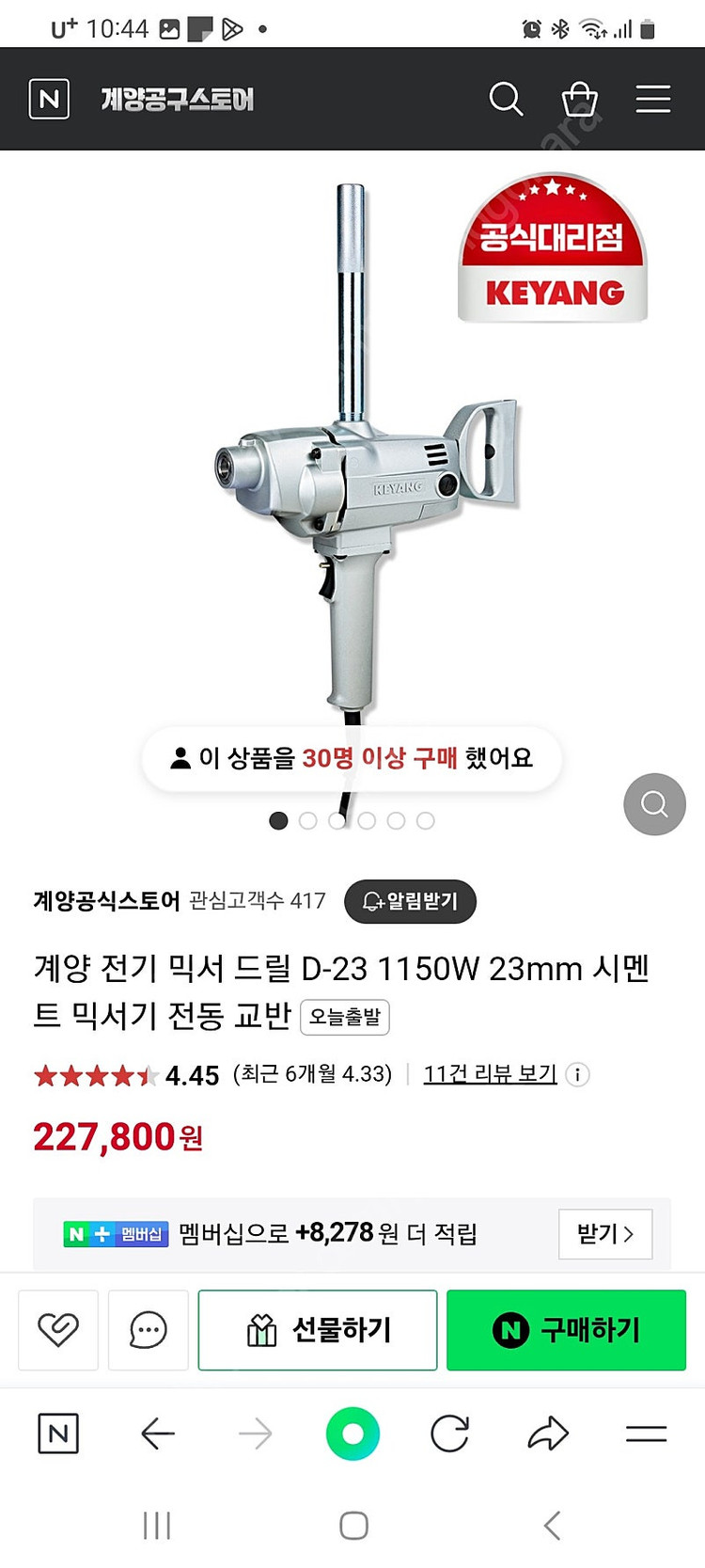This screenshot has height=1568, width=705.
Task: Select the first carousel indicator dot
Action: pyautogui.click(x=278, y=820)
